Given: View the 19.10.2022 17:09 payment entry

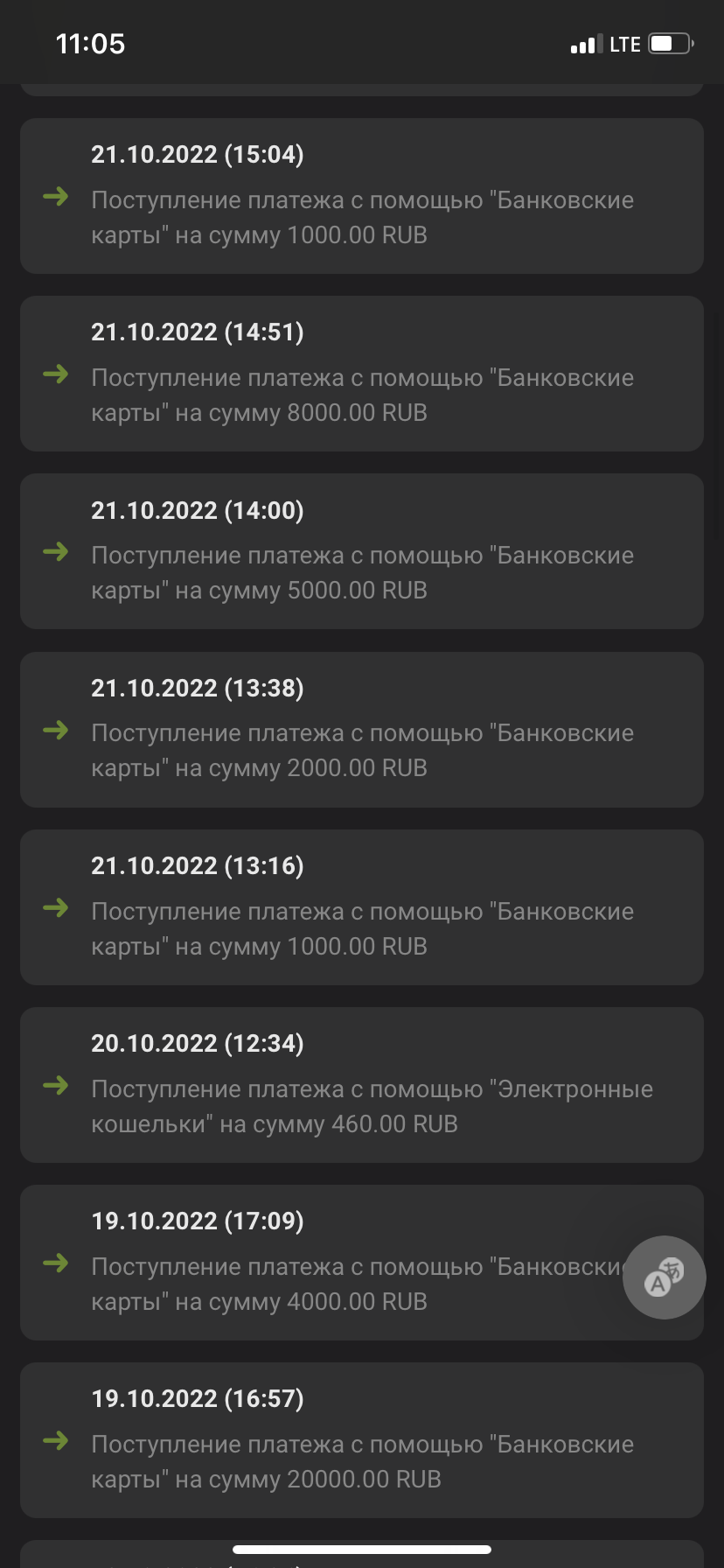Looking at the screenshot, I should coord(332,1263).
